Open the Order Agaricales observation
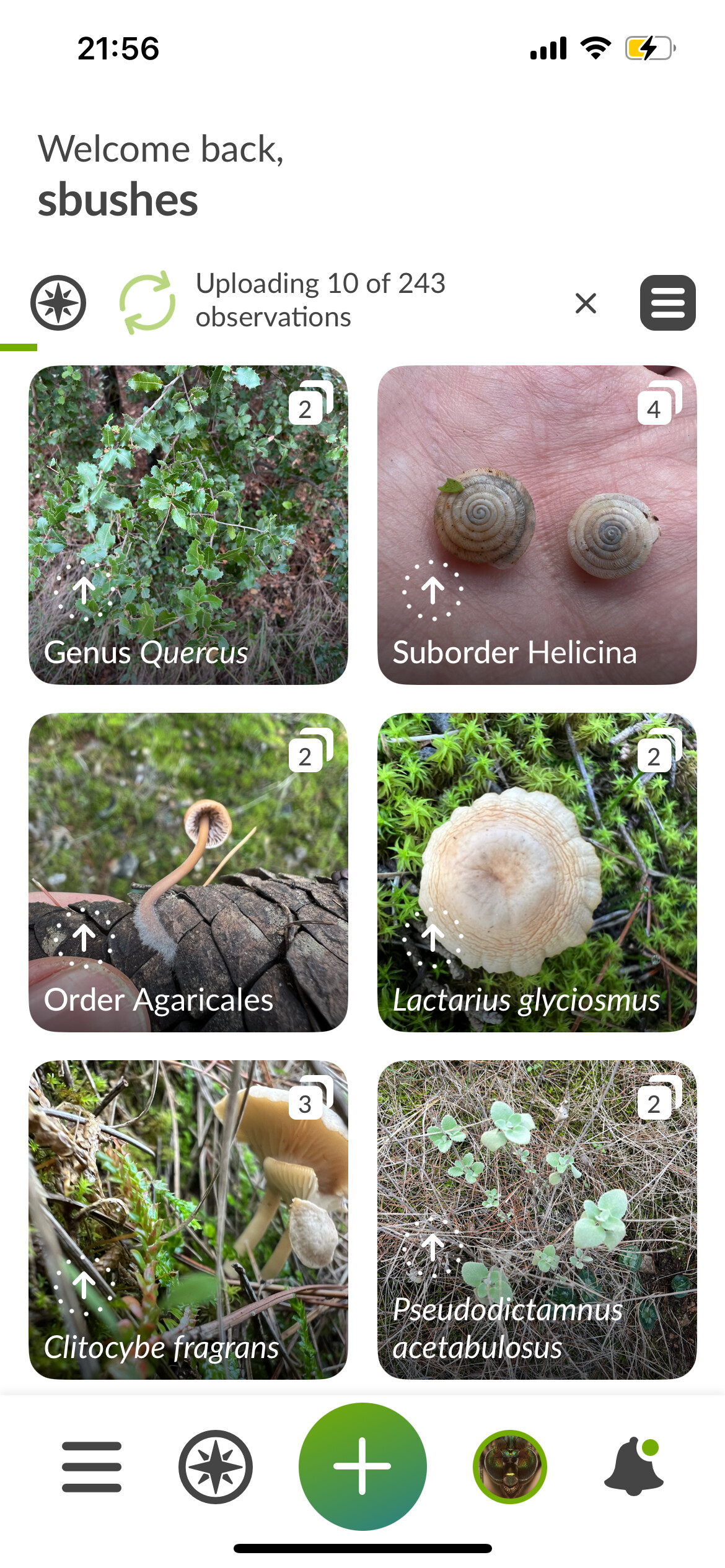Viewport: 725px width, 1568px height. pos(188,873)
